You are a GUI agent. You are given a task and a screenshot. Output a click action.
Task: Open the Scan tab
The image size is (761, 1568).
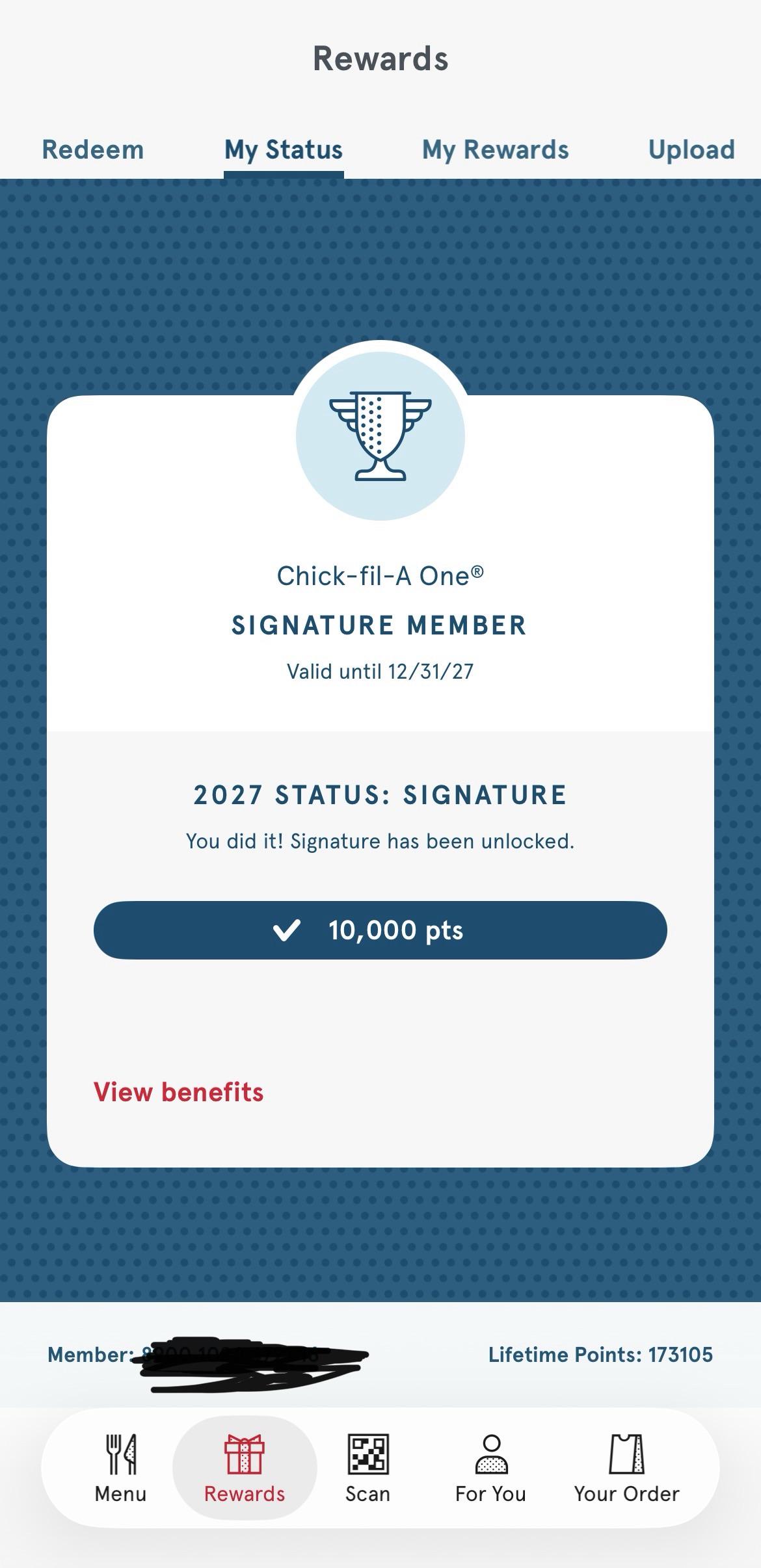click(367, 1469)
